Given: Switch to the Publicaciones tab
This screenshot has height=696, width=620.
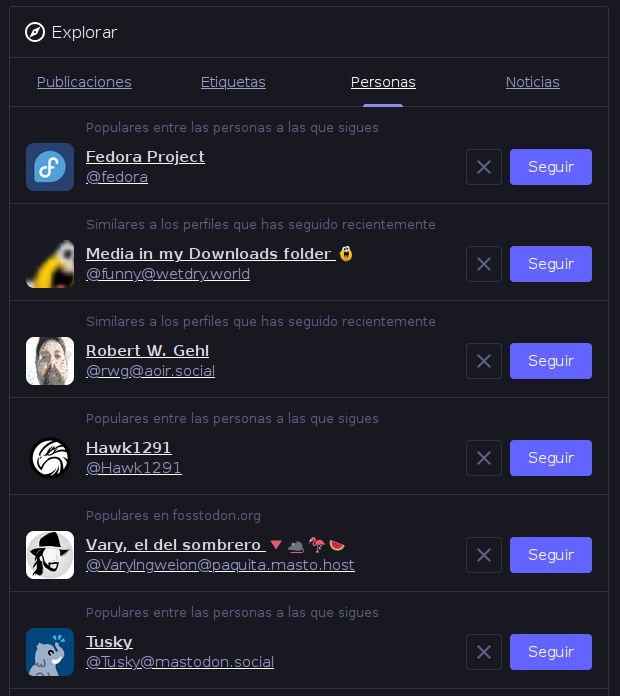Looking at the screenshot, I should (84, 82).
